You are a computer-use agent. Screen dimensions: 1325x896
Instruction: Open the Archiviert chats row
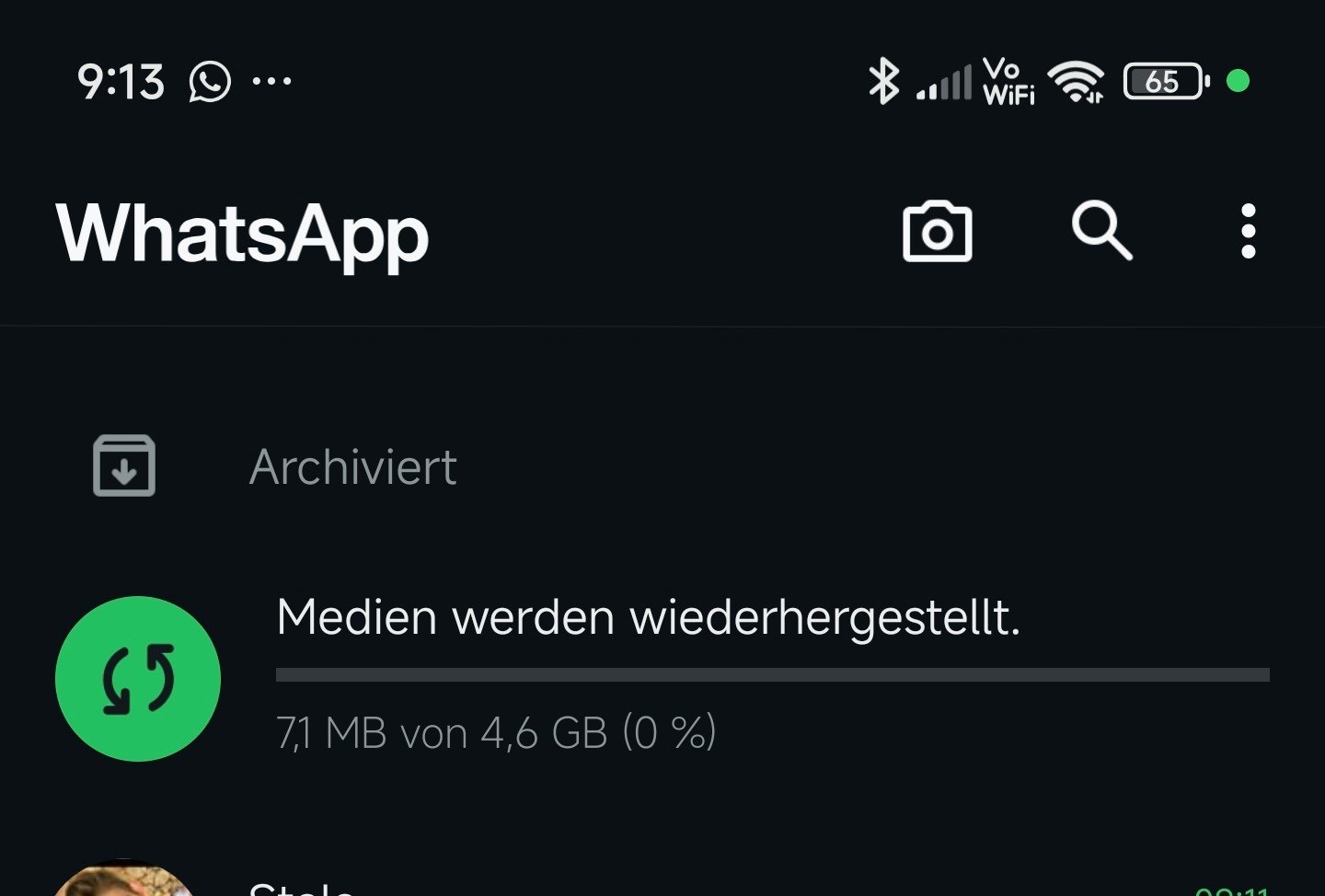point(353,466)
